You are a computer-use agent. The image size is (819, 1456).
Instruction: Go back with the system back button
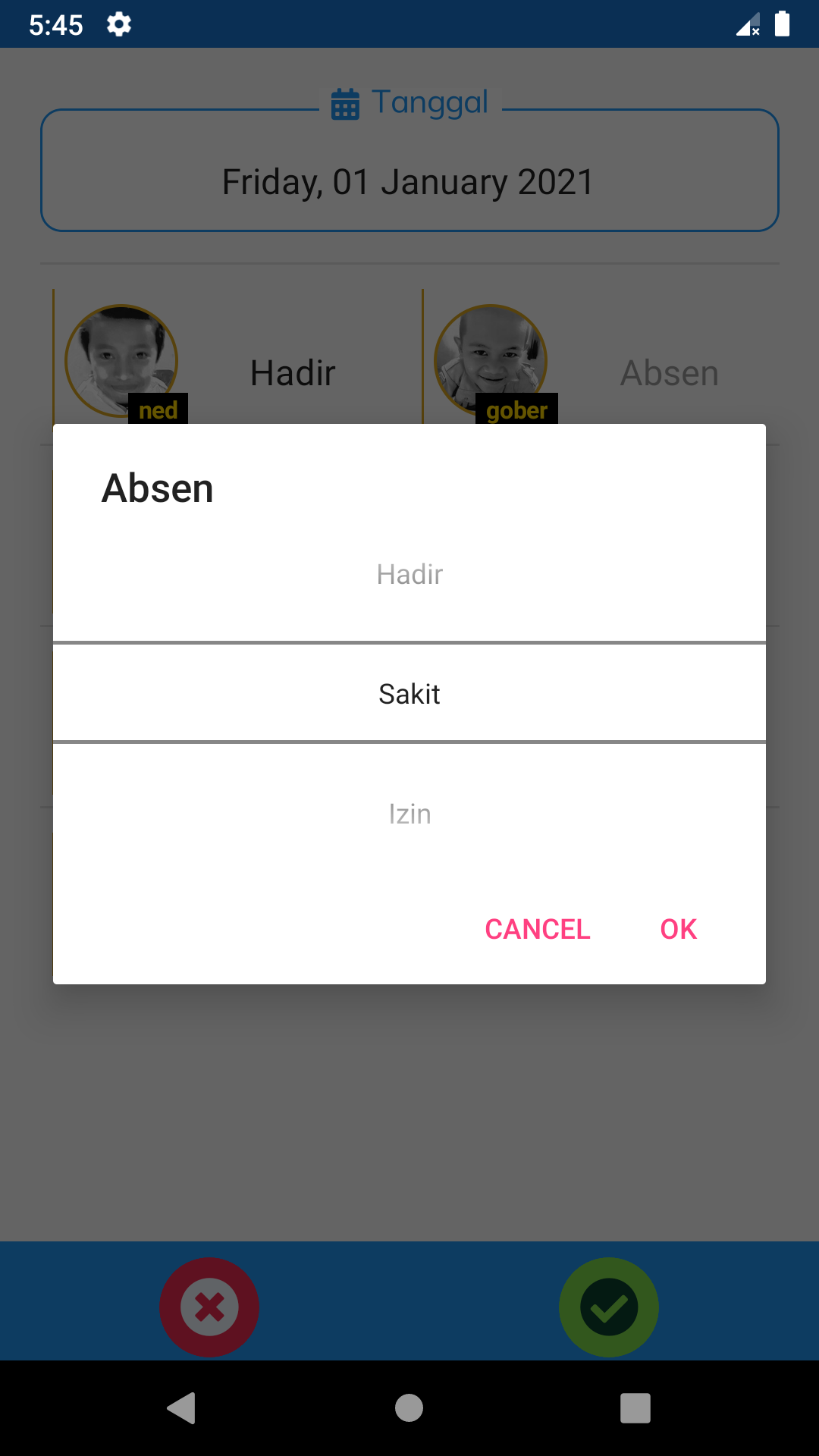(x=182, y=1408)
